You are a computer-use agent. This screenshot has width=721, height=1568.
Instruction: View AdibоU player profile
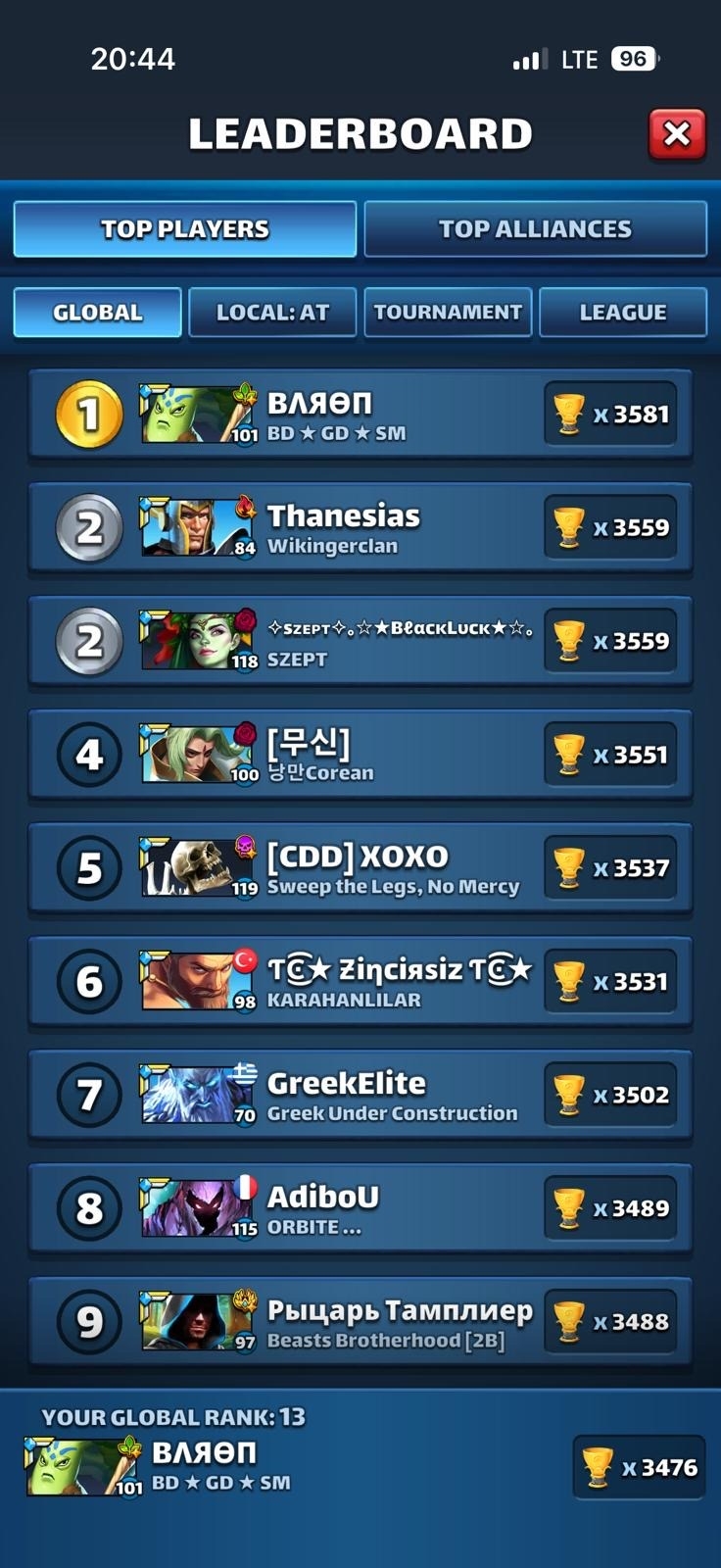click(x=360, y=1208)
